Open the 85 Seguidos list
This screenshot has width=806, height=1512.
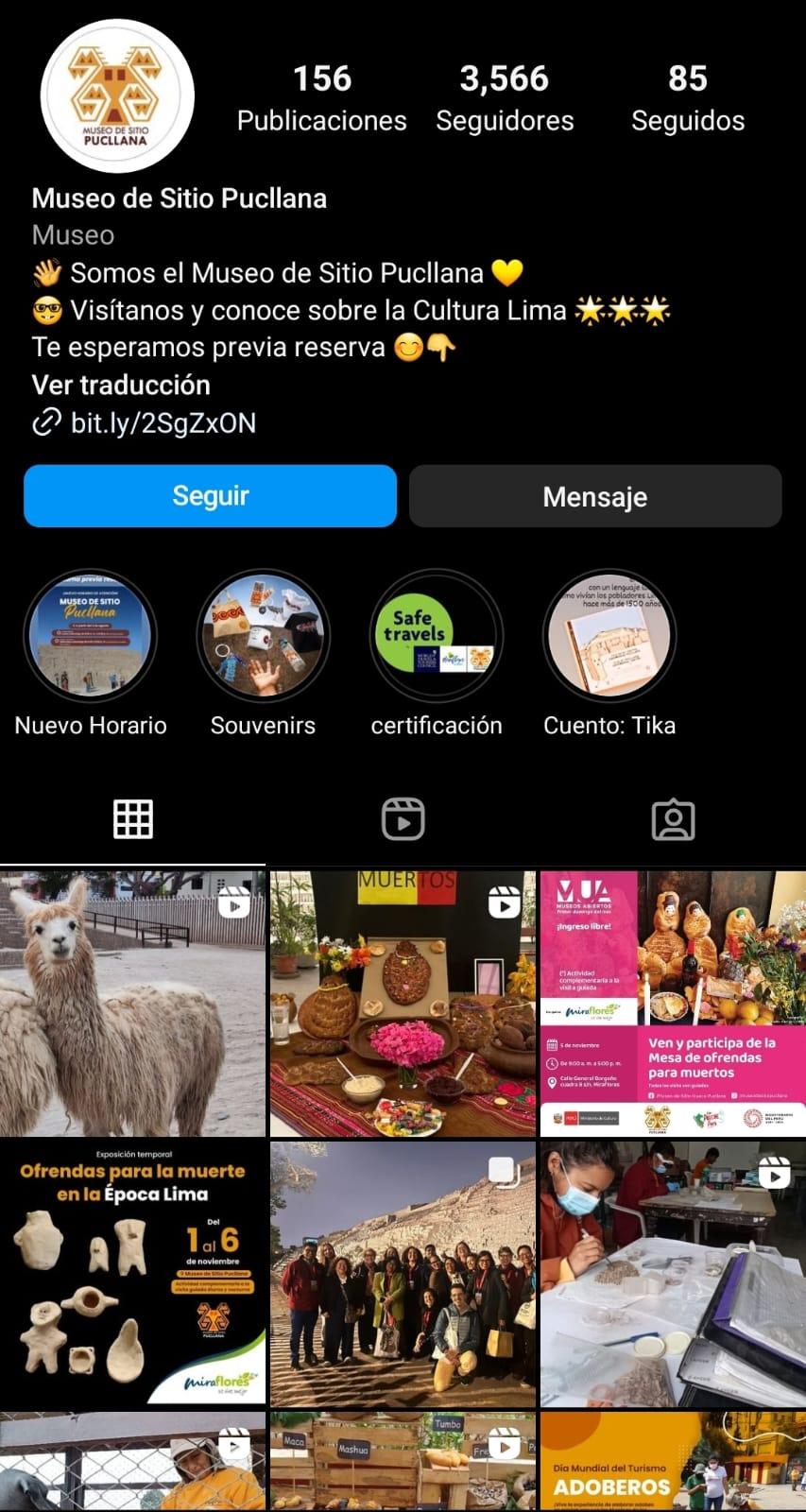688,94
